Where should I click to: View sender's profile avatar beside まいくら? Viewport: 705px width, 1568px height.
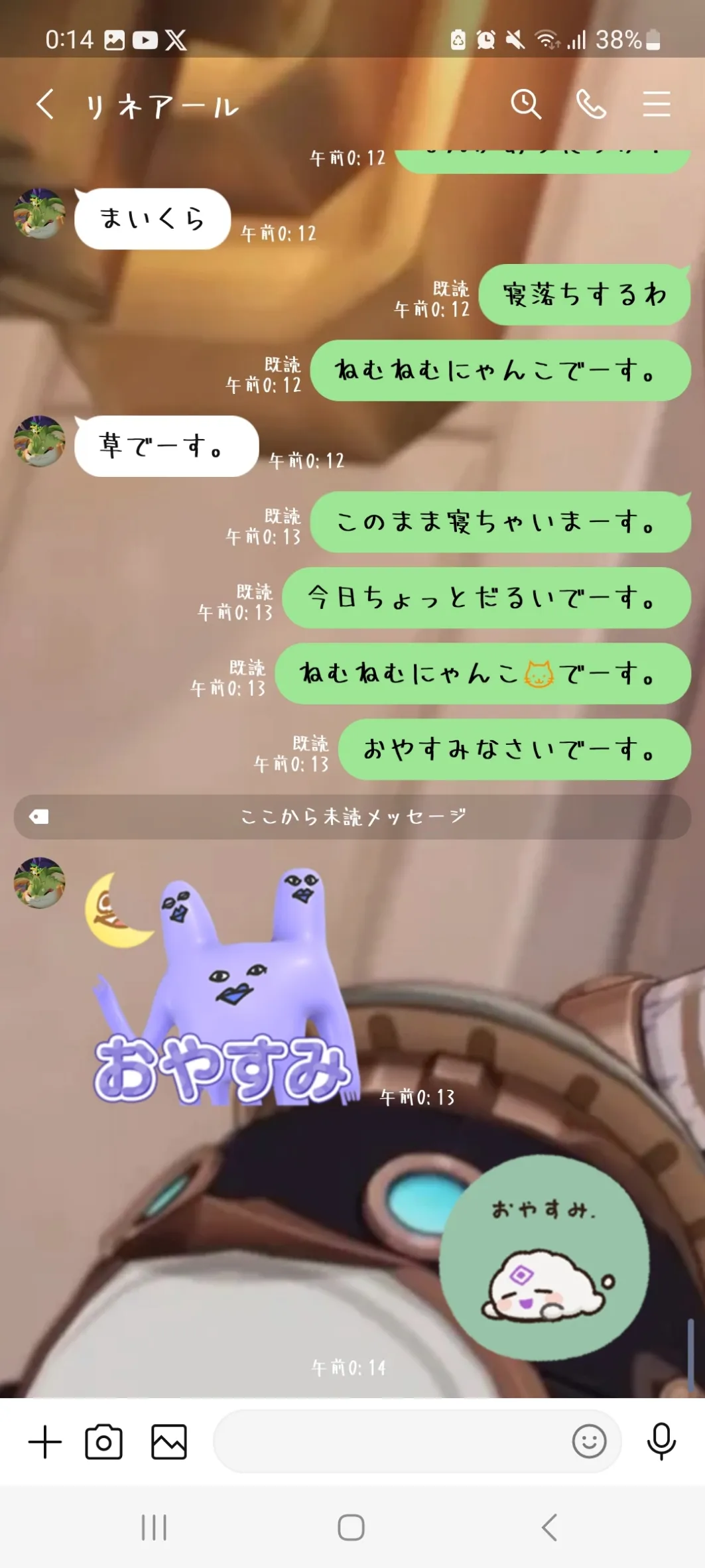point(39,214)
